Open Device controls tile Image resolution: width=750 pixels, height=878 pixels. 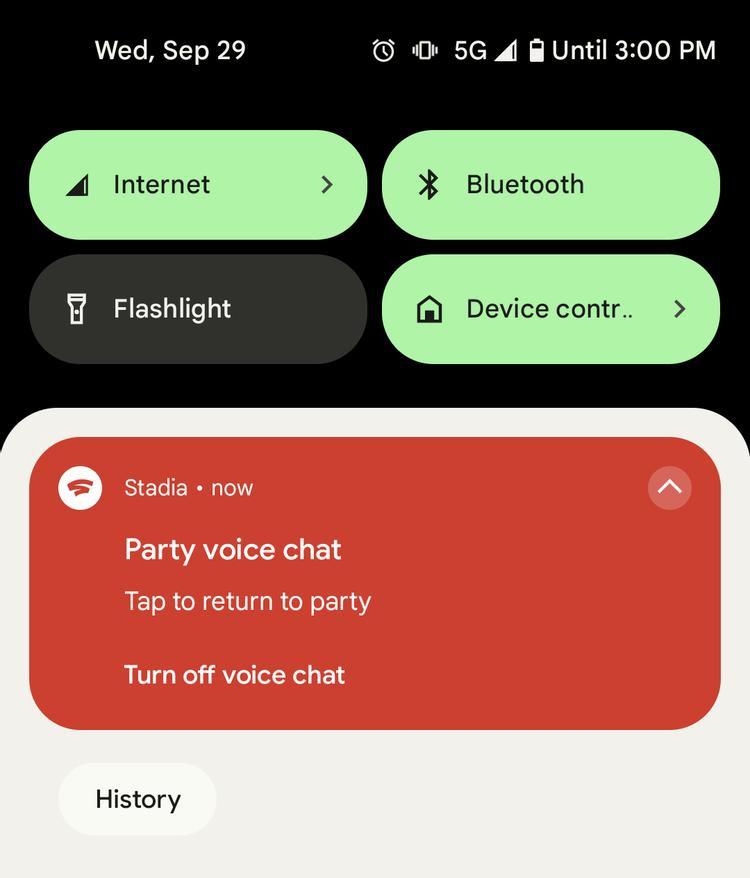click(550, 309)
